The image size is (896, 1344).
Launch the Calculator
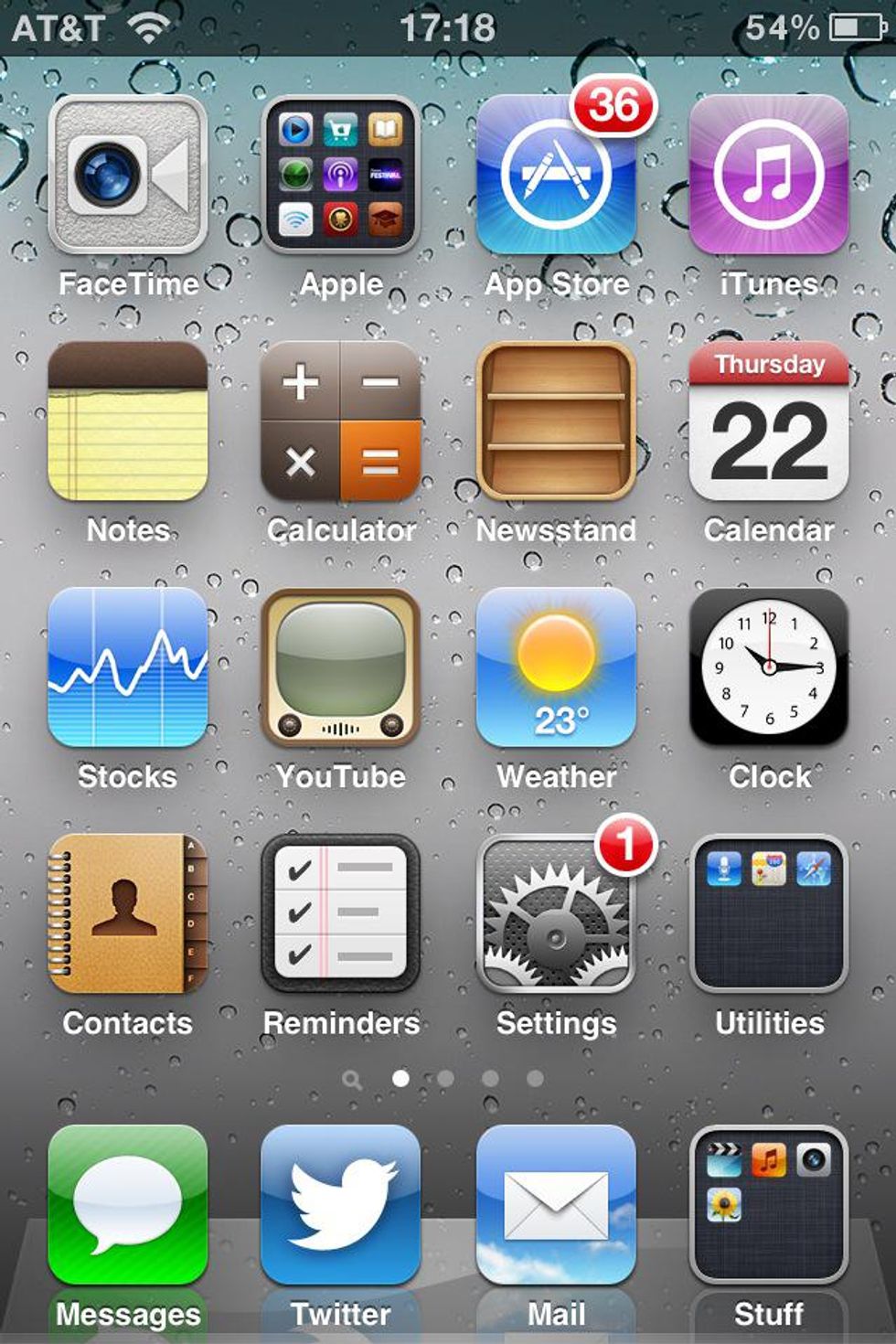coord(341,421)
